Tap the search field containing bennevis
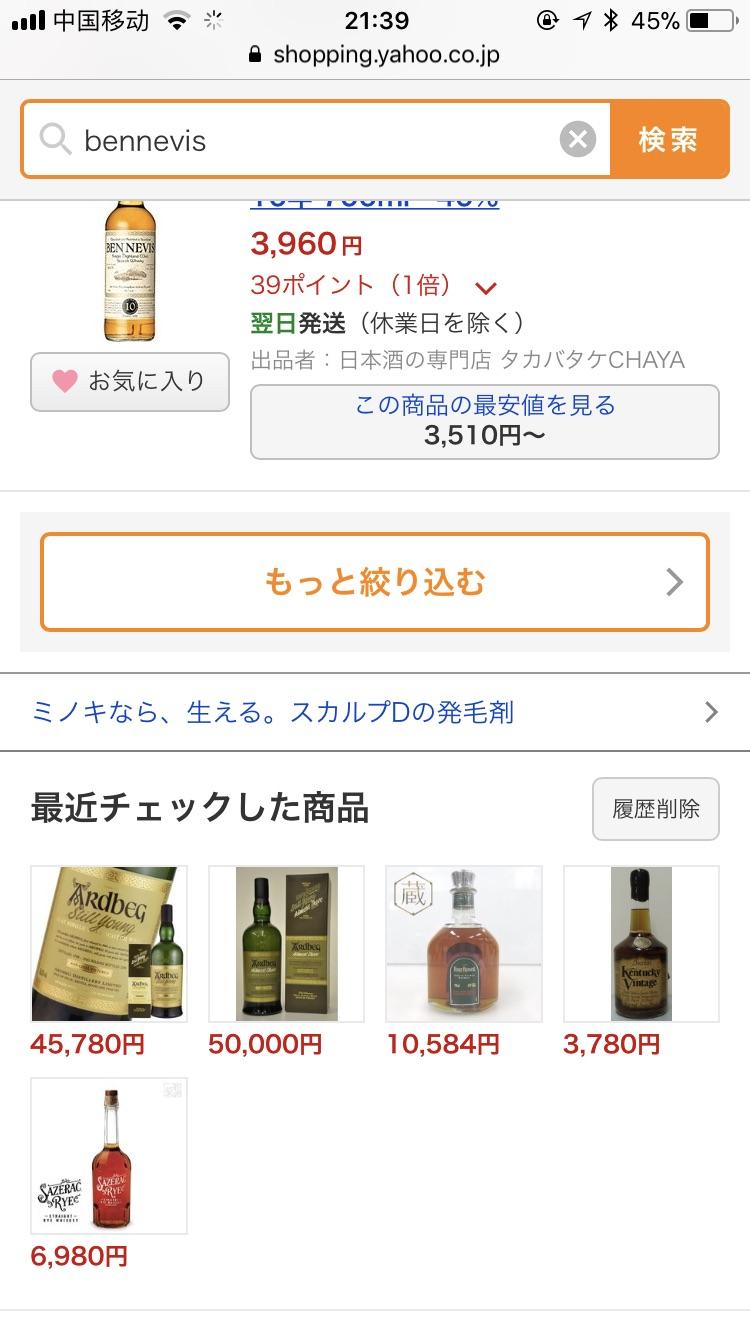This screenshot has width=750, height=1334. pos(300,139)
